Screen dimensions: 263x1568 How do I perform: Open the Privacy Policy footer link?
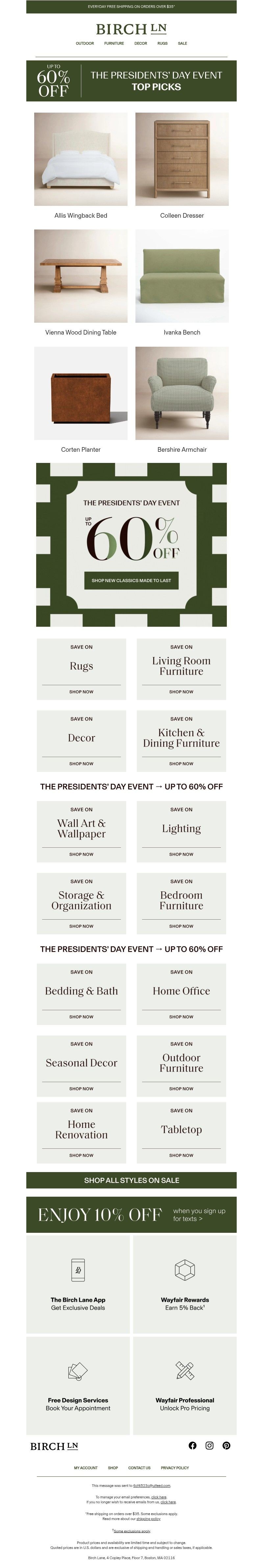click(x=175, y=1468)
